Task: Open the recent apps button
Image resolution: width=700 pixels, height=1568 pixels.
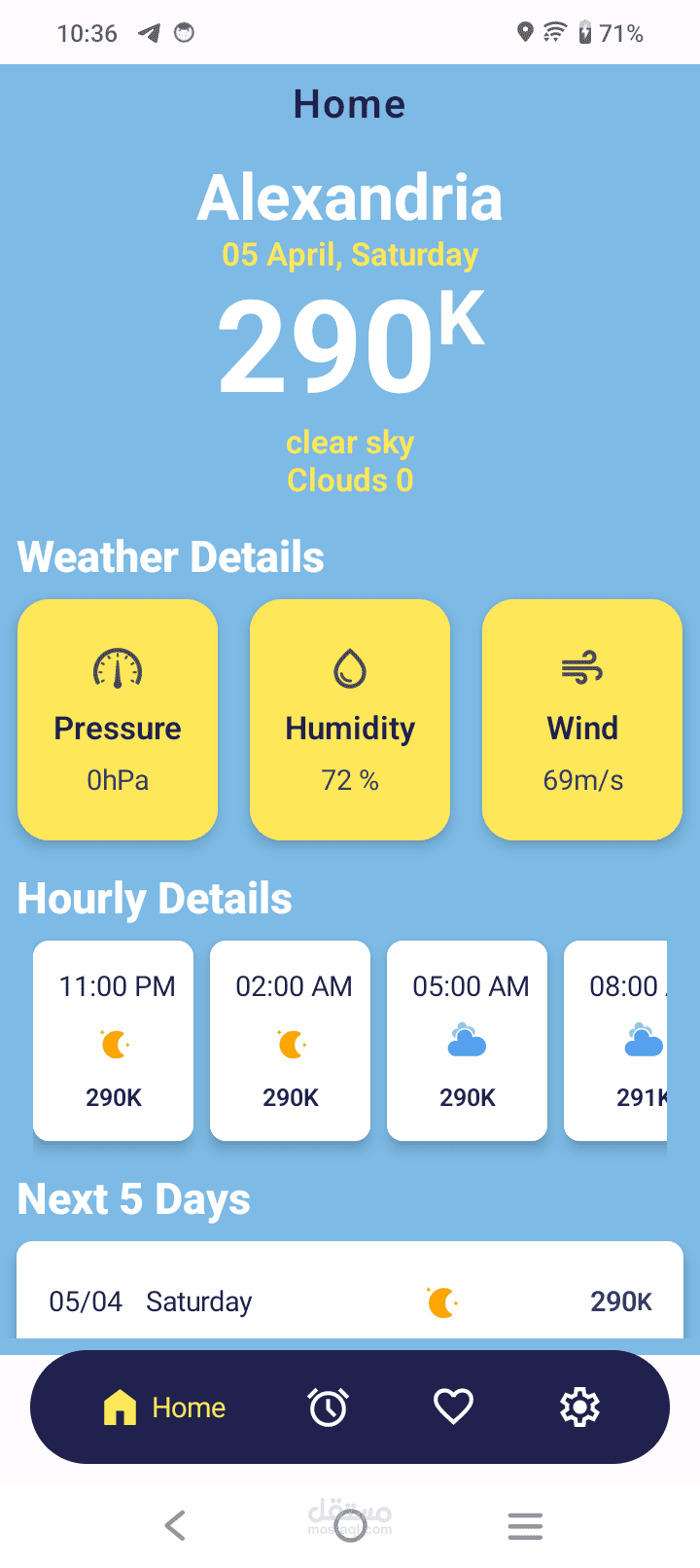Action: click(525, 1525)
